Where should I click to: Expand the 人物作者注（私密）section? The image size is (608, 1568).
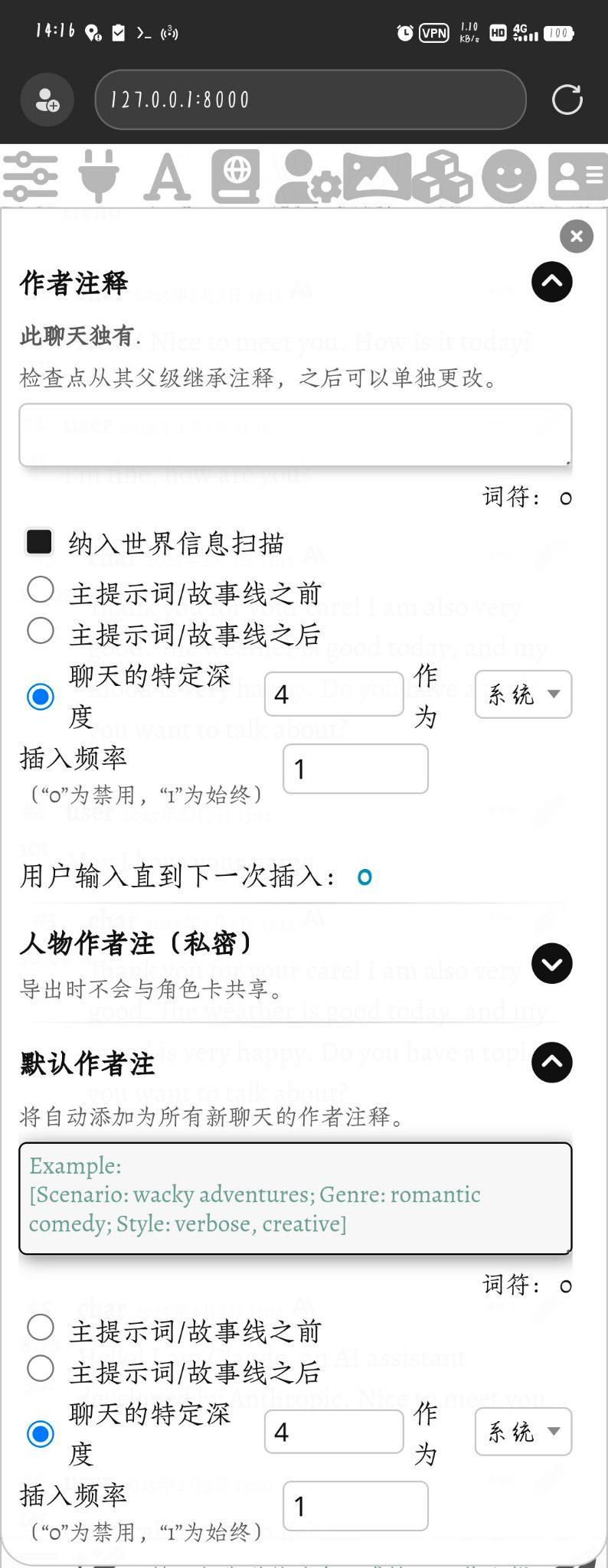(551, 963)
